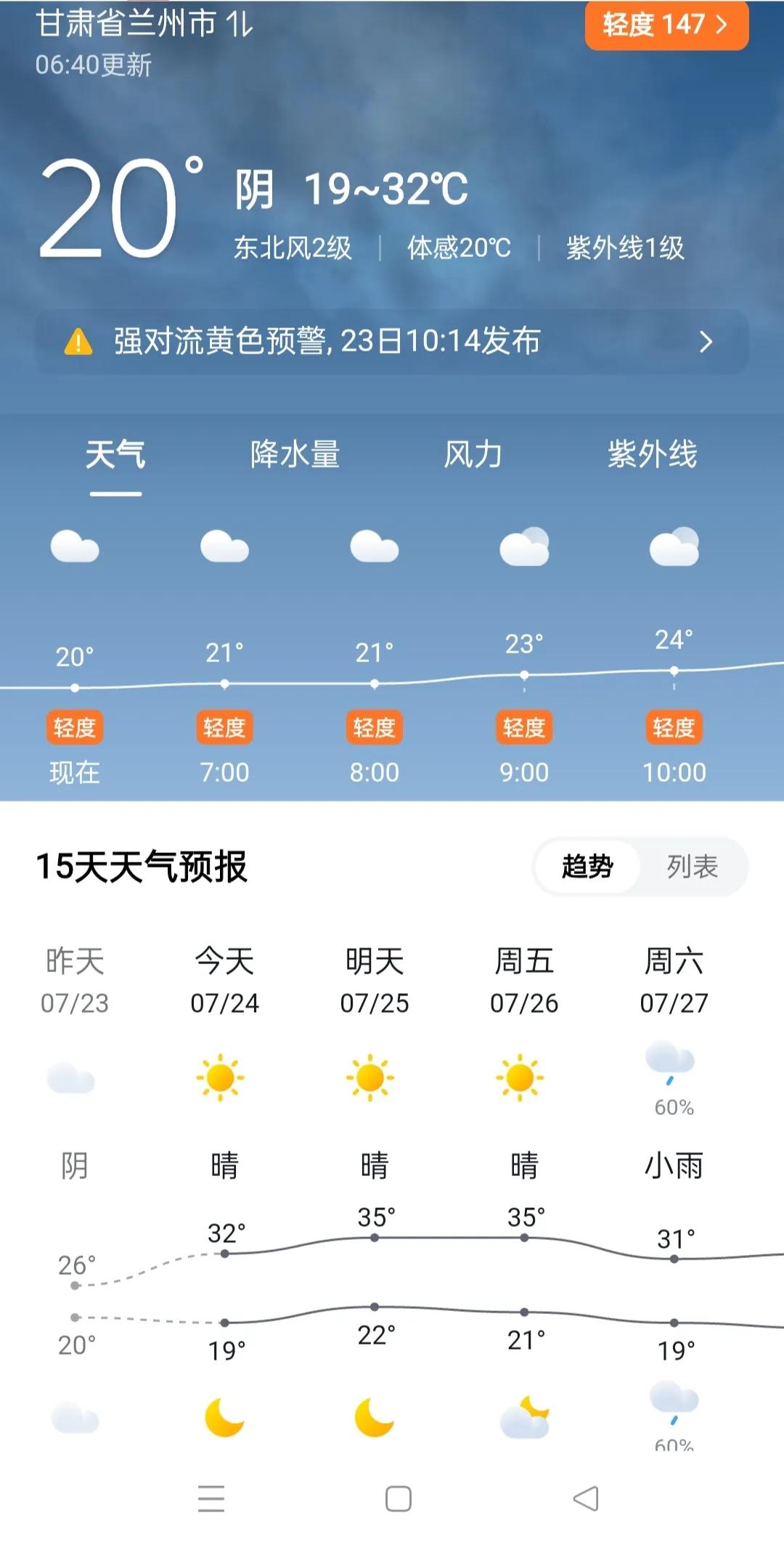Tap the system back button
The width and height of the screenshot is (784, 1547).
[586, 1498]
